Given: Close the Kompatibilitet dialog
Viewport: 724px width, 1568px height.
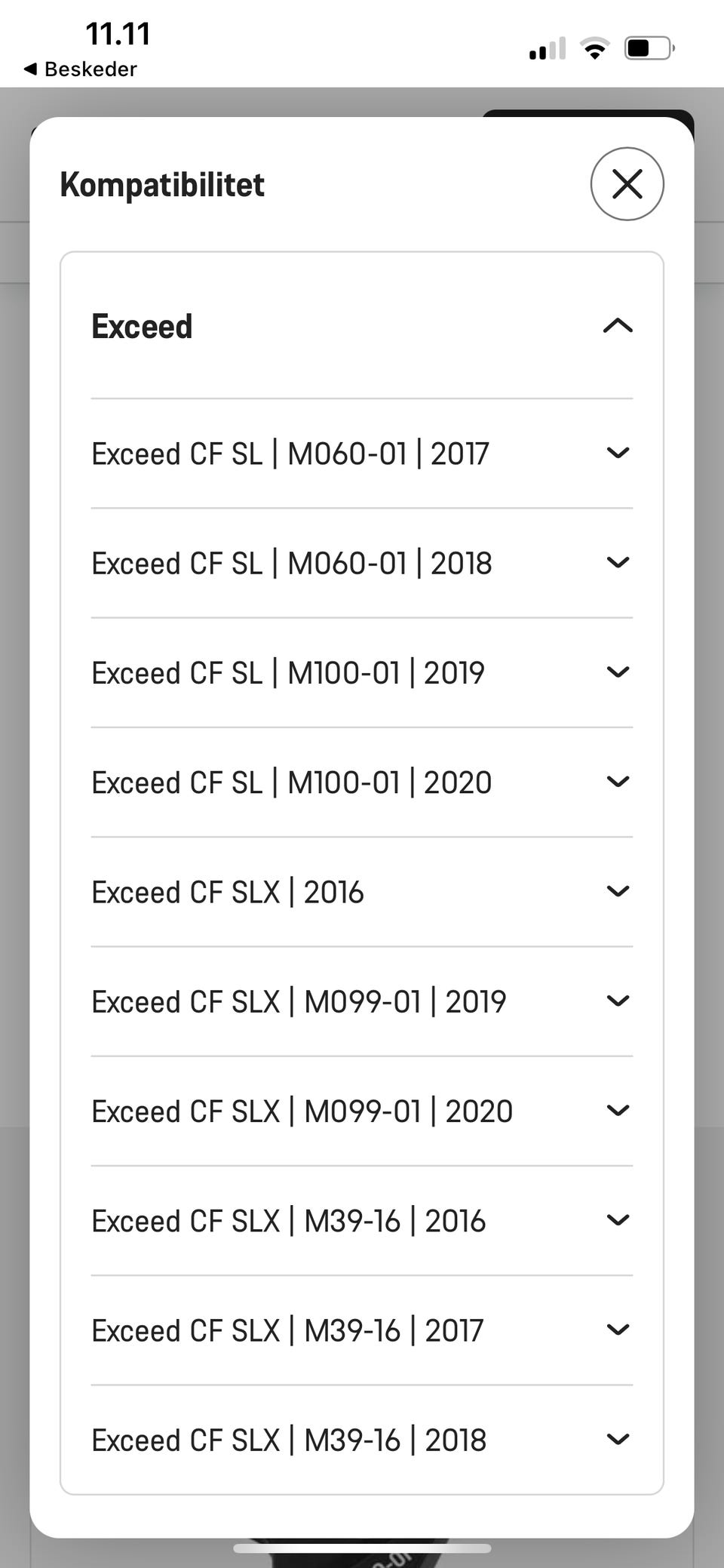Looking at the screenshot, I should 627,184.
